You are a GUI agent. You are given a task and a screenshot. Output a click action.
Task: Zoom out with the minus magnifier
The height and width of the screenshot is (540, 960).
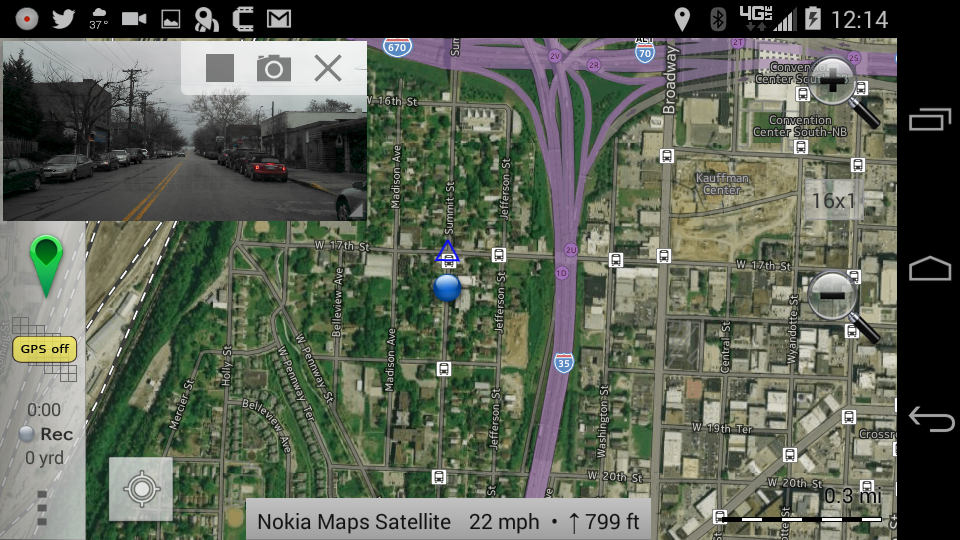point(836,298)
